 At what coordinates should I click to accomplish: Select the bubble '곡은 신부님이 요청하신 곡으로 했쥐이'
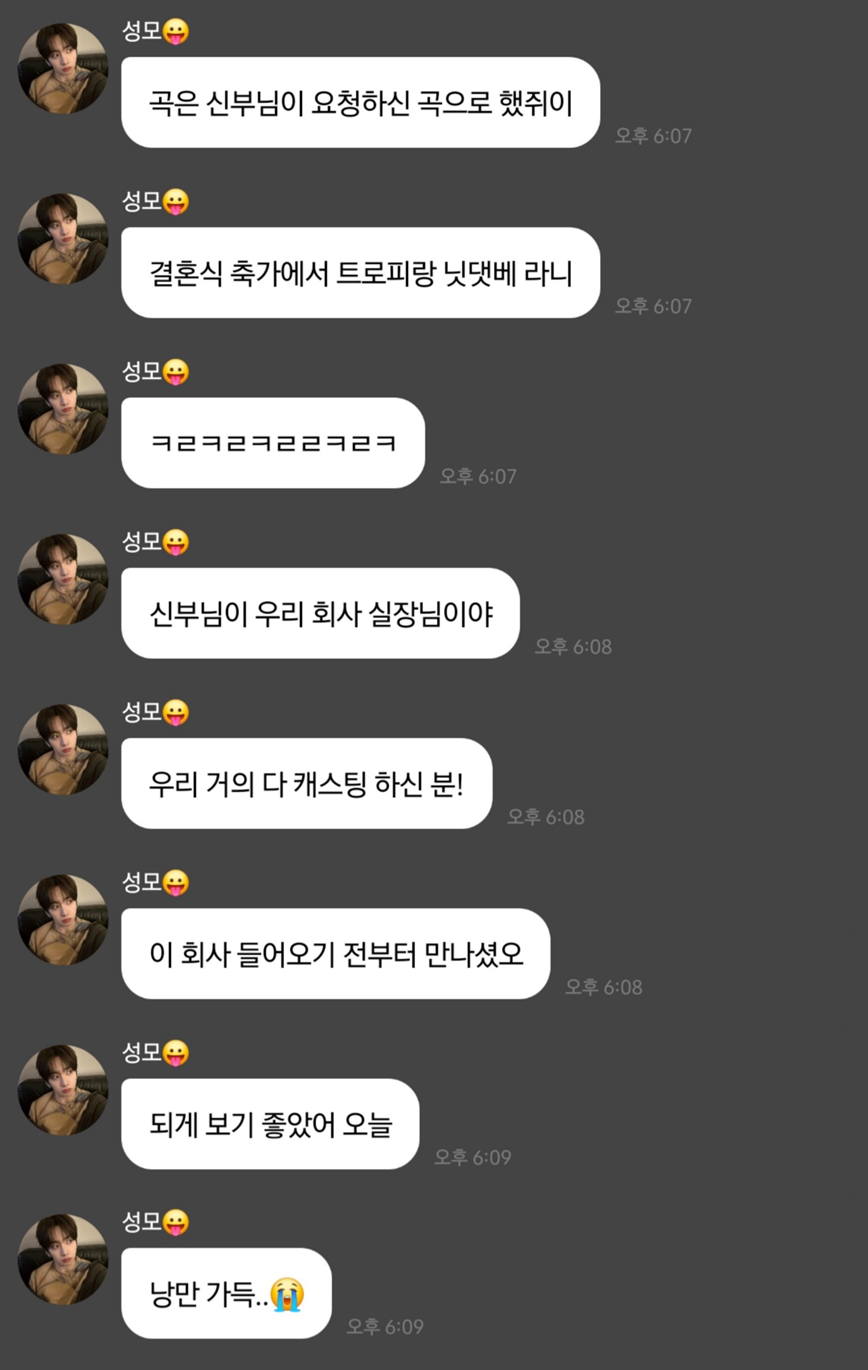click(x=360, y=104)
